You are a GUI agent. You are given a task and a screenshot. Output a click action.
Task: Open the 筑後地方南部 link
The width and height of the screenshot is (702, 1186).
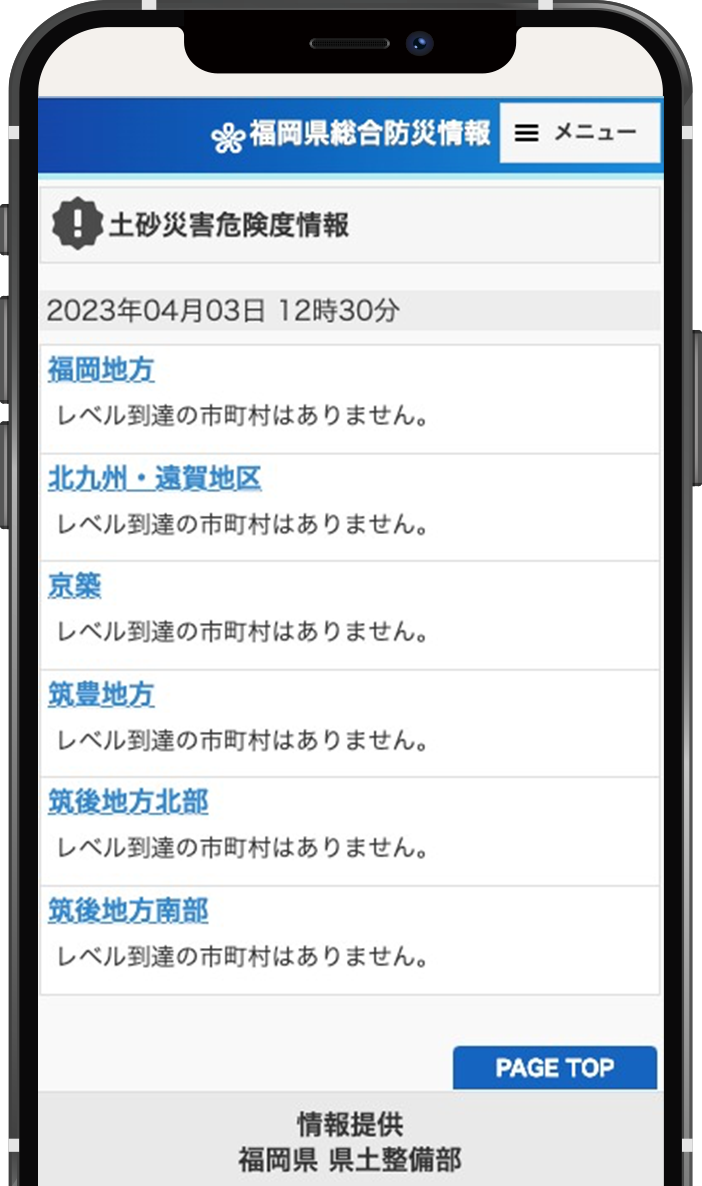128,910
